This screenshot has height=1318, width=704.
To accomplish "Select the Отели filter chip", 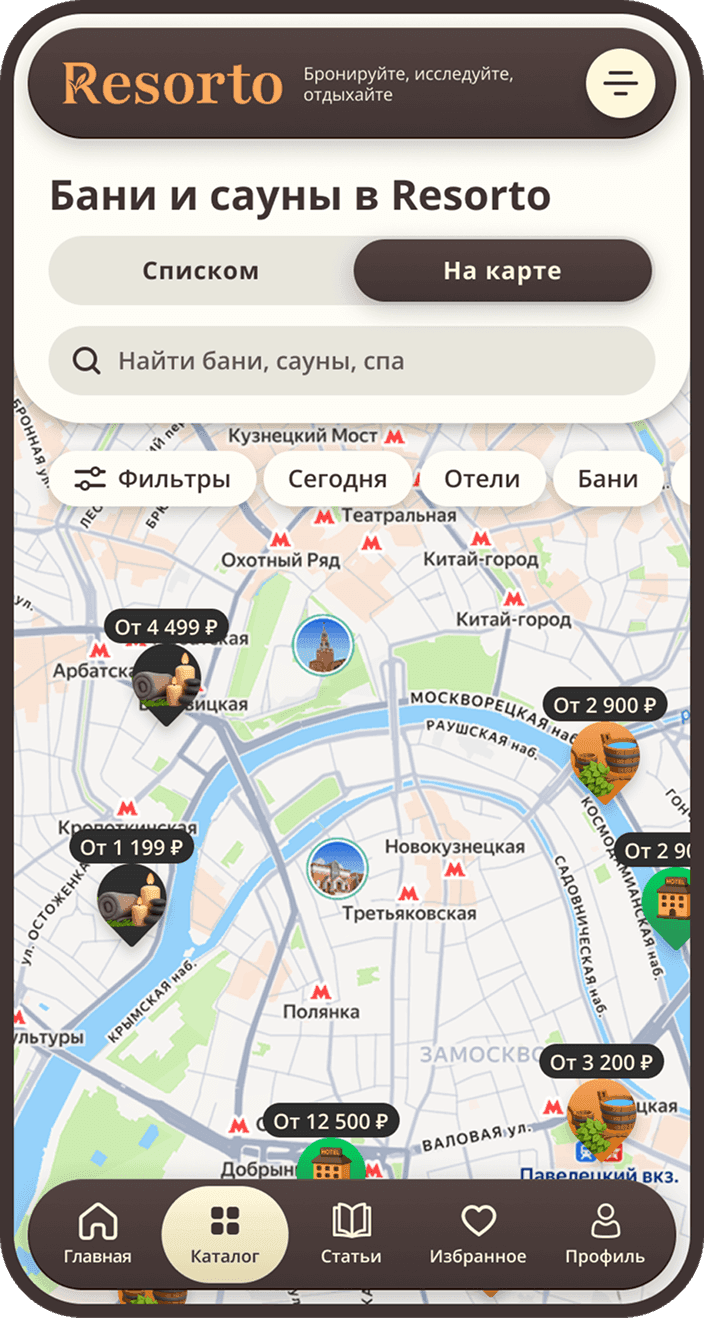I will click(482, 479).
